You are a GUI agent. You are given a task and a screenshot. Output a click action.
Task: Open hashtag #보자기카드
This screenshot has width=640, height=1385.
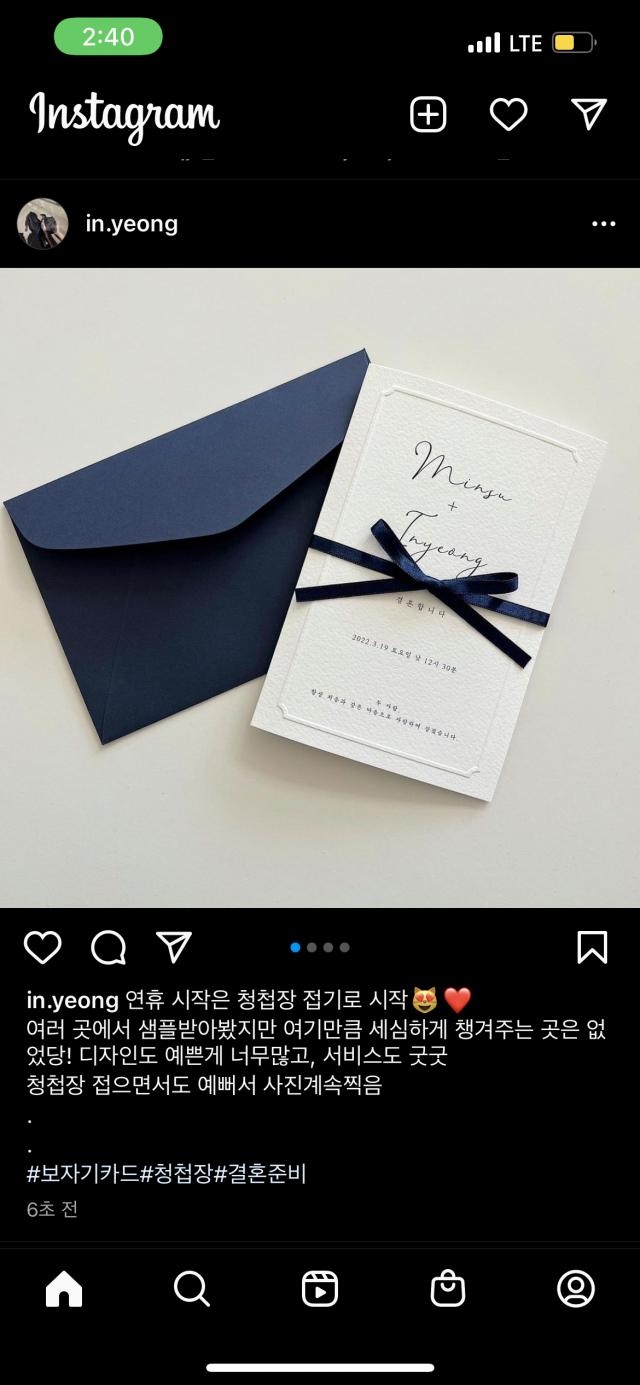coord(83,1174)
